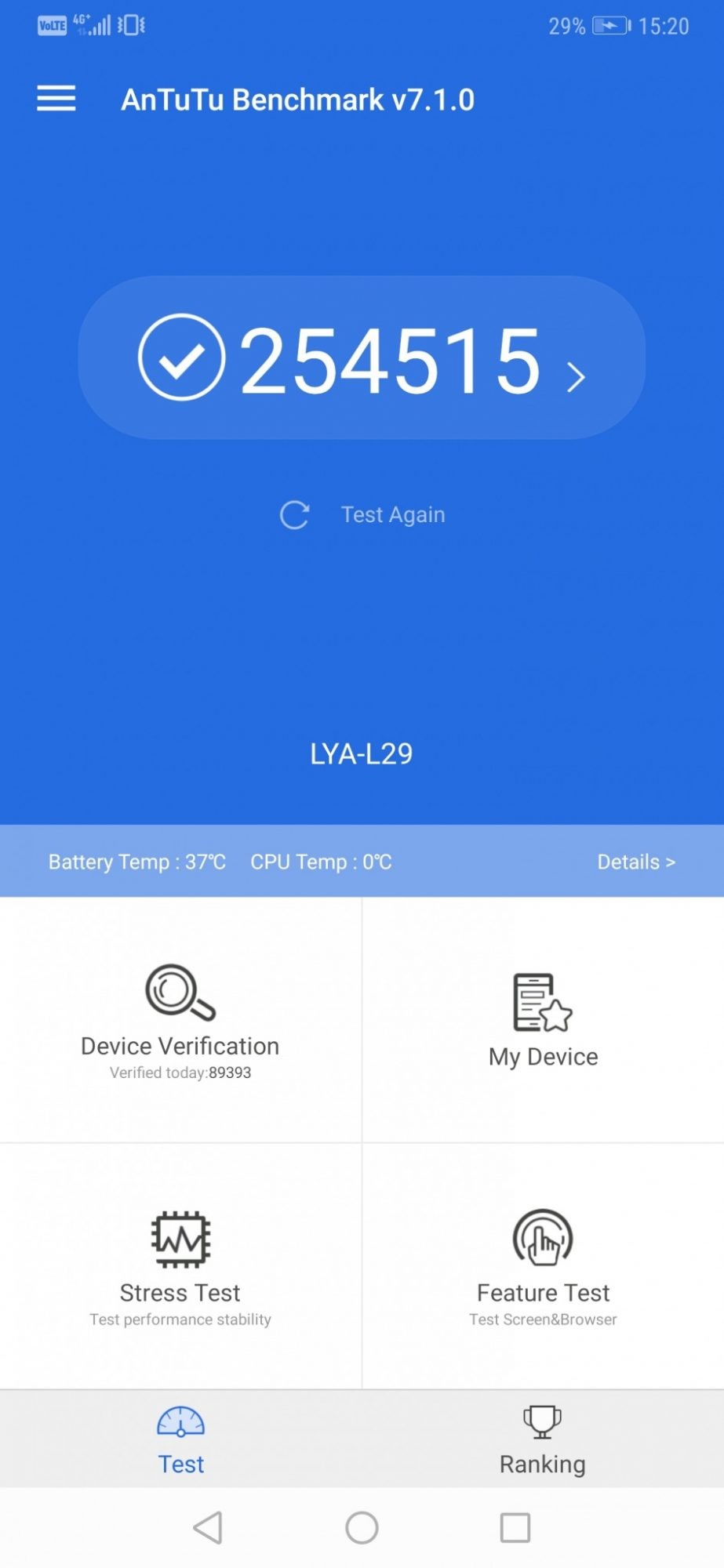Go back with system back button
This screenshot has width=724, height=1568.
click(209, 1527)
